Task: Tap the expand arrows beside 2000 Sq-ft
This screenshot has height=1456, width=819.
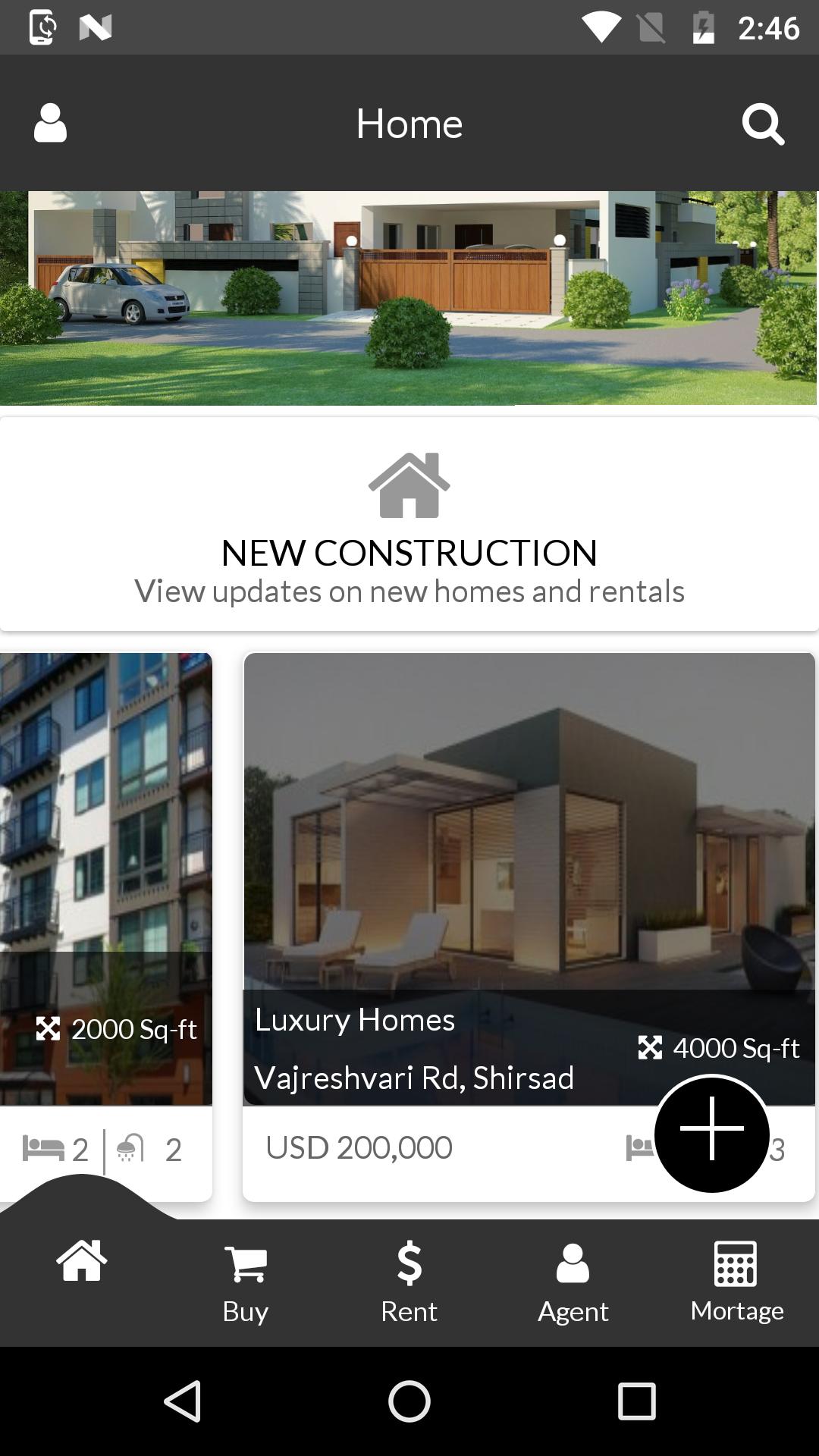Action: click(48, 1030)
